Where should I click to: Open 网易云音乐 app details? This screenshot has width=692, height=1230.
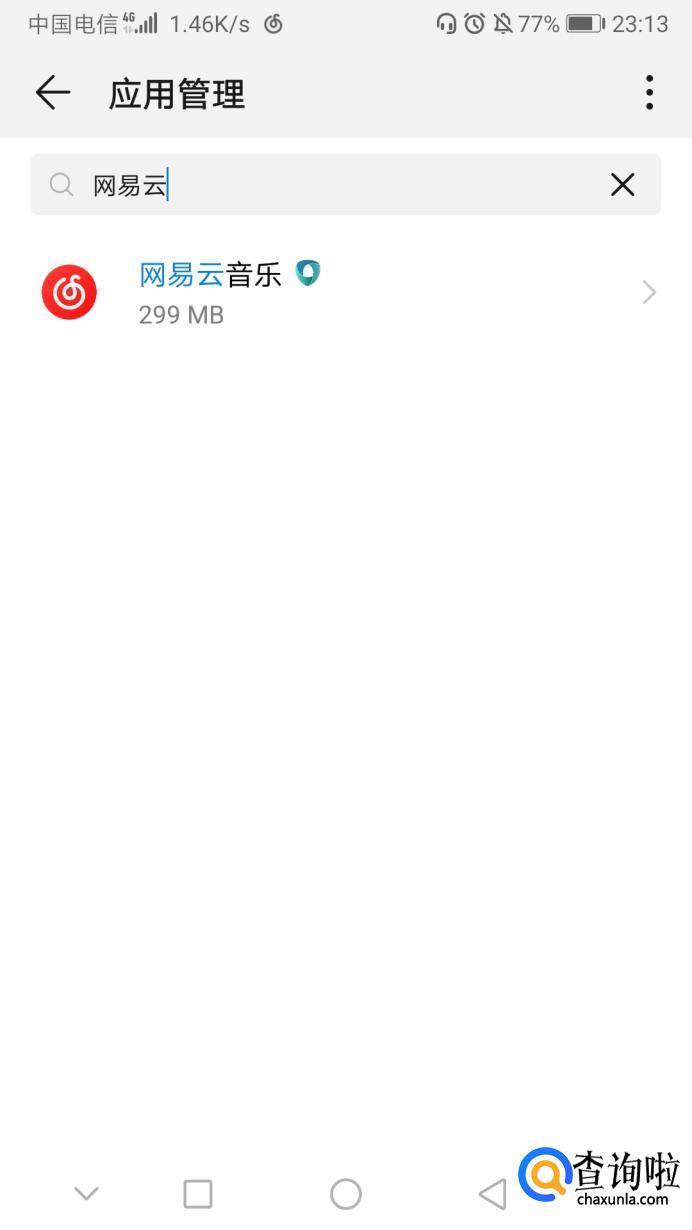346,292
